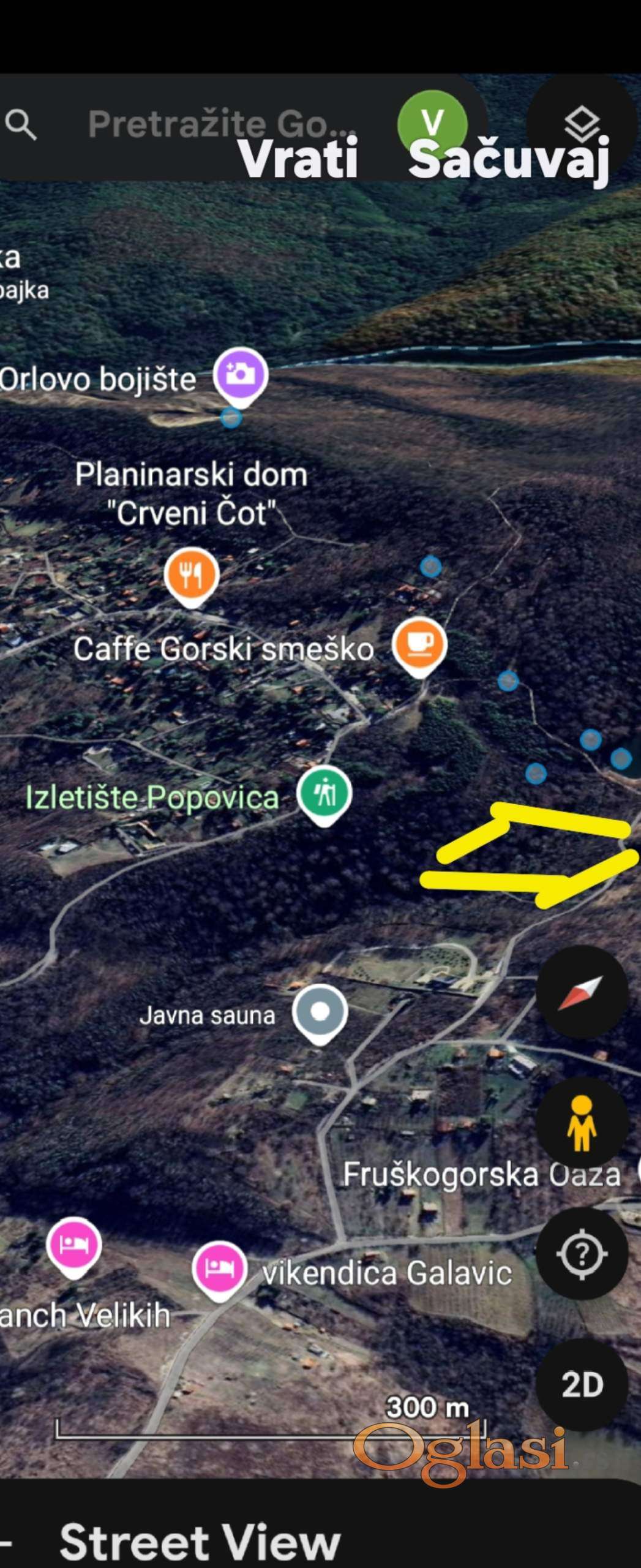The width and height of the screenshot is (641, 1568).
Task: Open the green V account avatar
Action: coord(432,123)
